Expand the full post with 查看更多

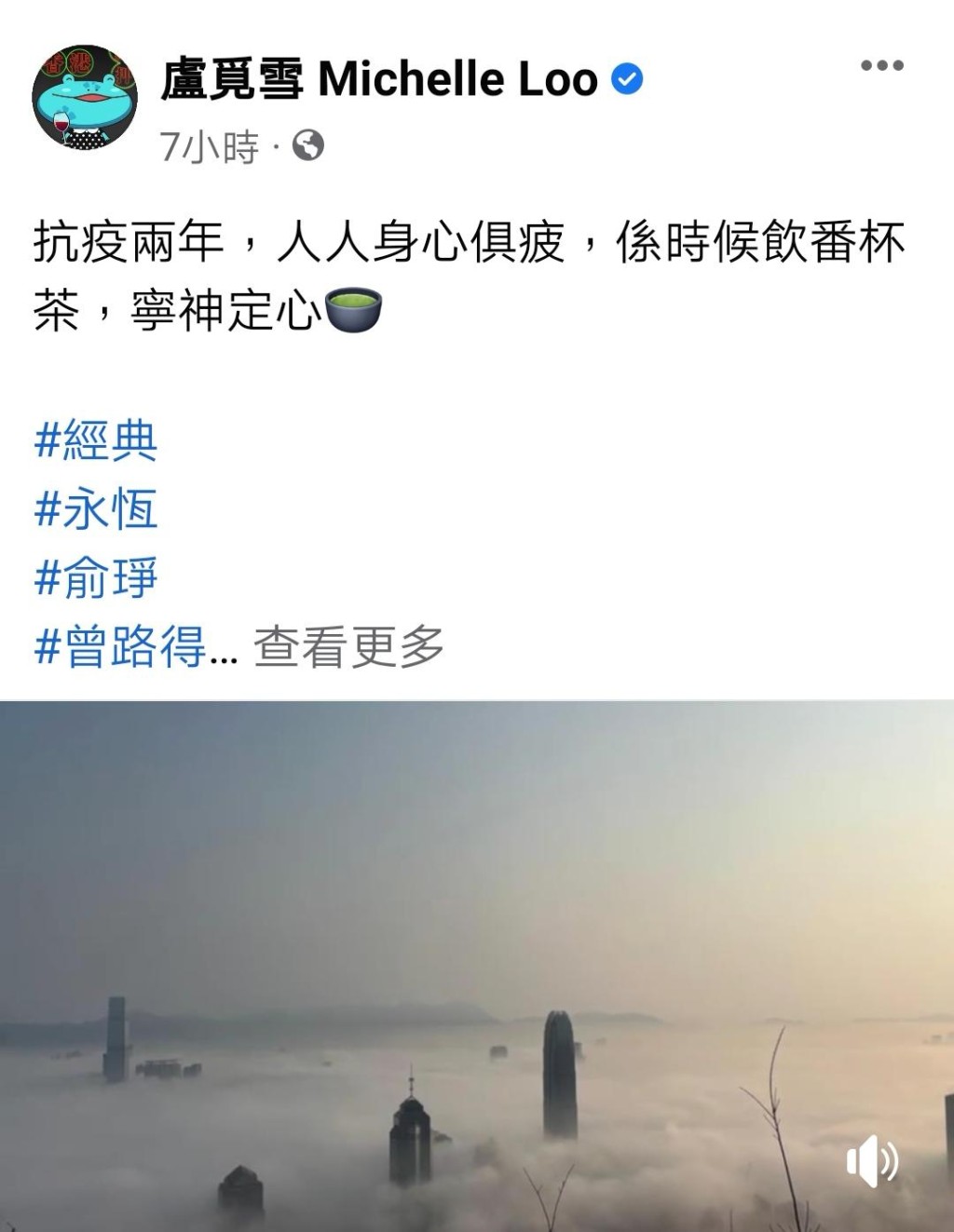[349, 643]
